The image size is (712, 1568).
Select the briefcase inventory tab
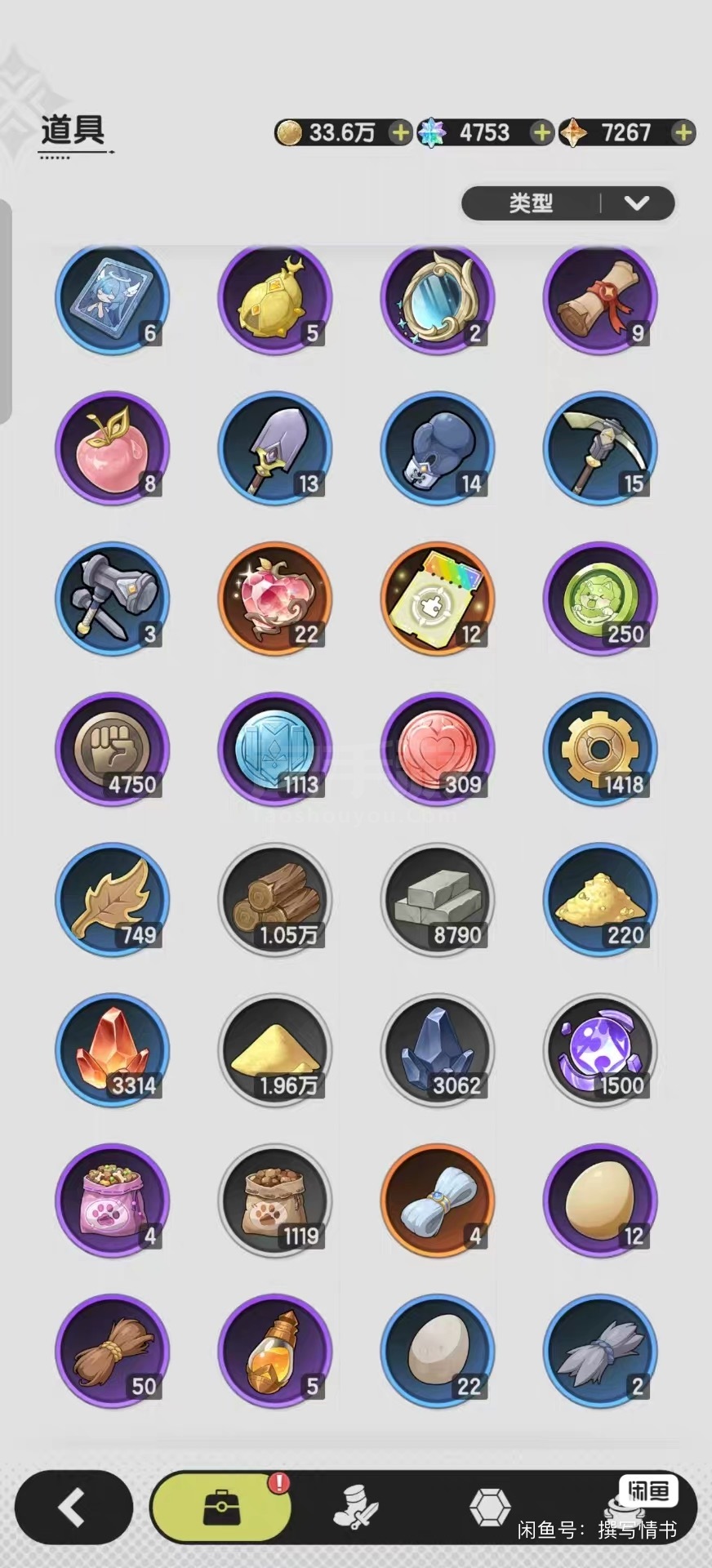(221, 1508)
